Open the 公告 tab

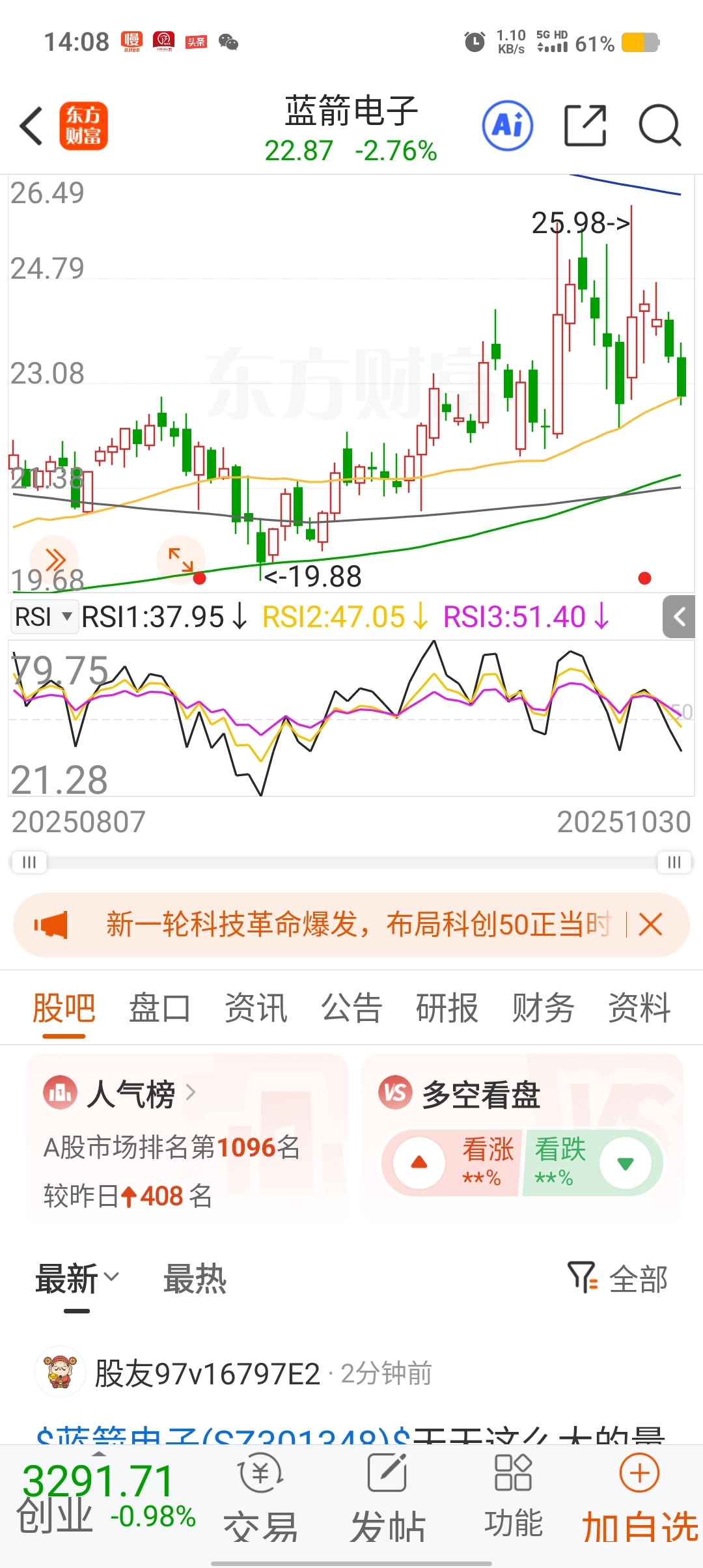351,1008
